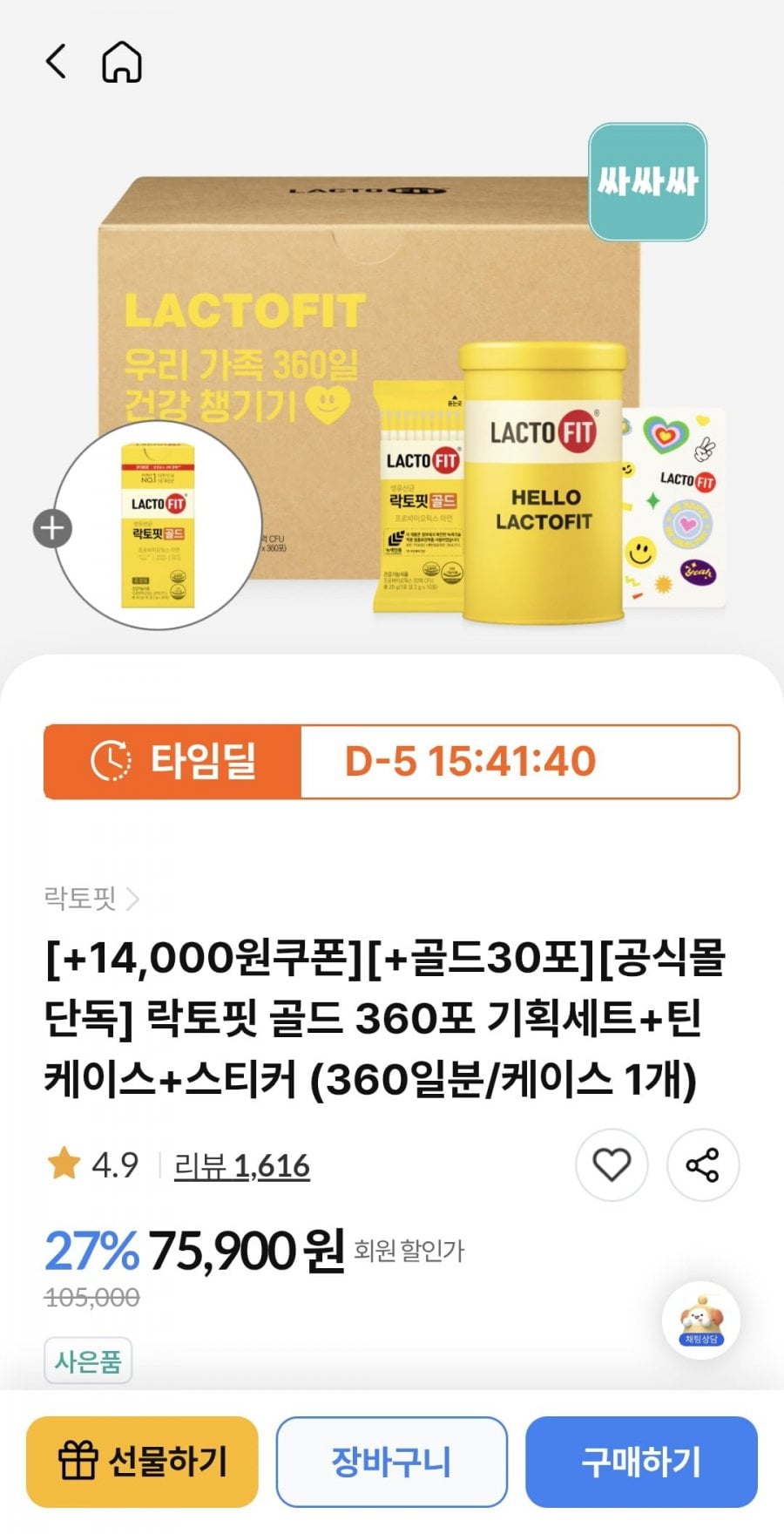The height and width of the screenshot is (1534, 784).
Task: Go back to the previous page
Action: [x=56, y=62]
